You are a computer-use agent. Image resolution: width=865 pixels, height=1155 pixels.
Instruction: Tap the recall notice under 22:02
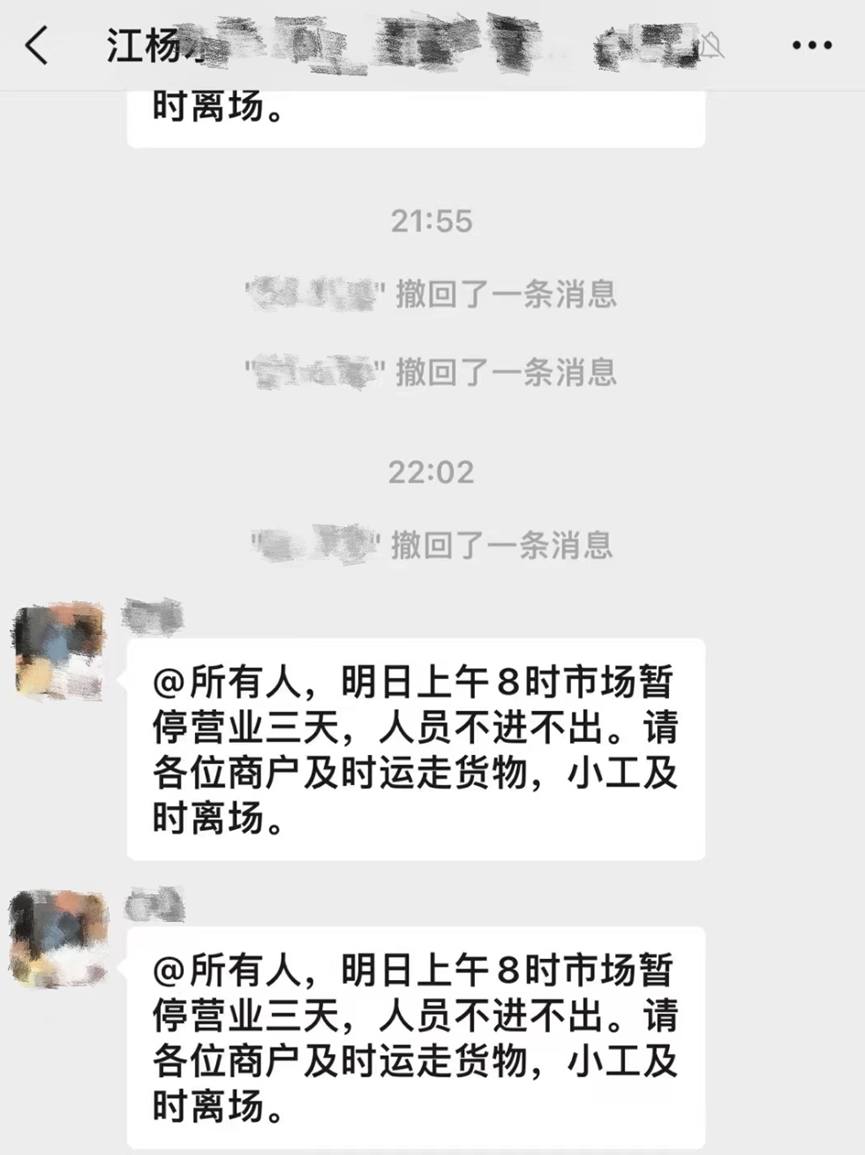432,545
